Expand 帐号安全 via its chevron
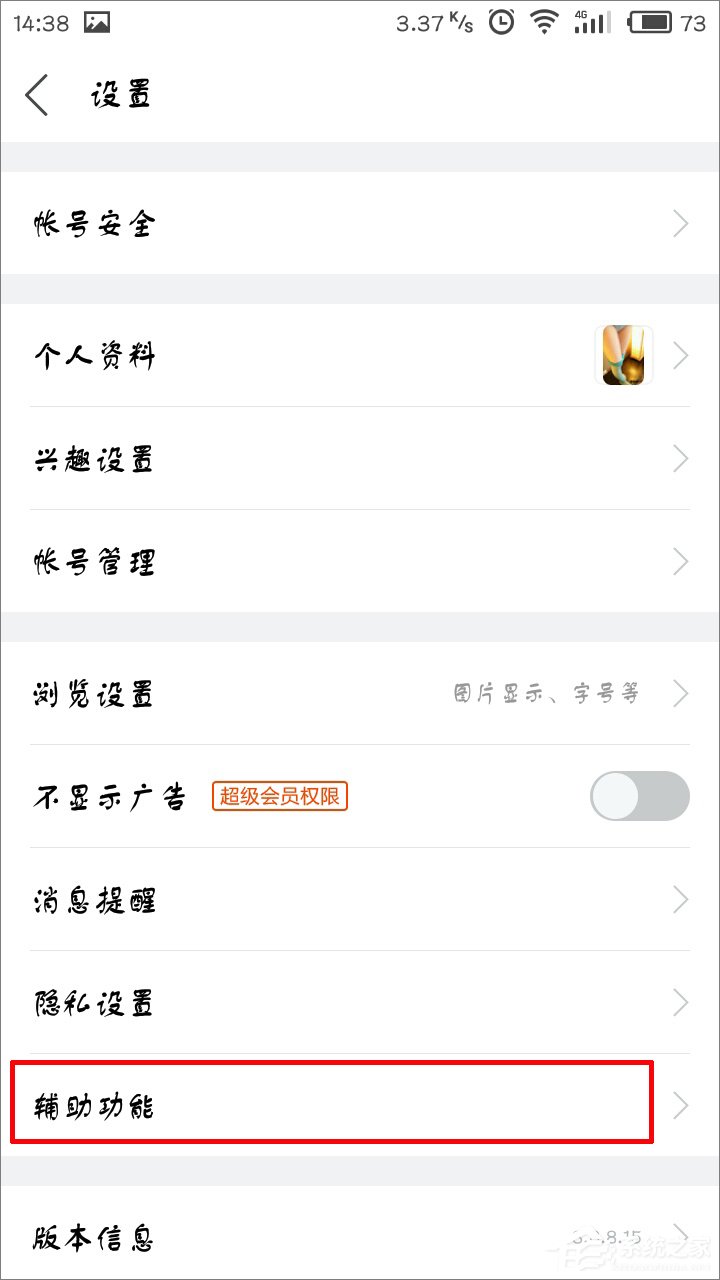This screenshot has height=1280, width=720. tap(679, 223)
